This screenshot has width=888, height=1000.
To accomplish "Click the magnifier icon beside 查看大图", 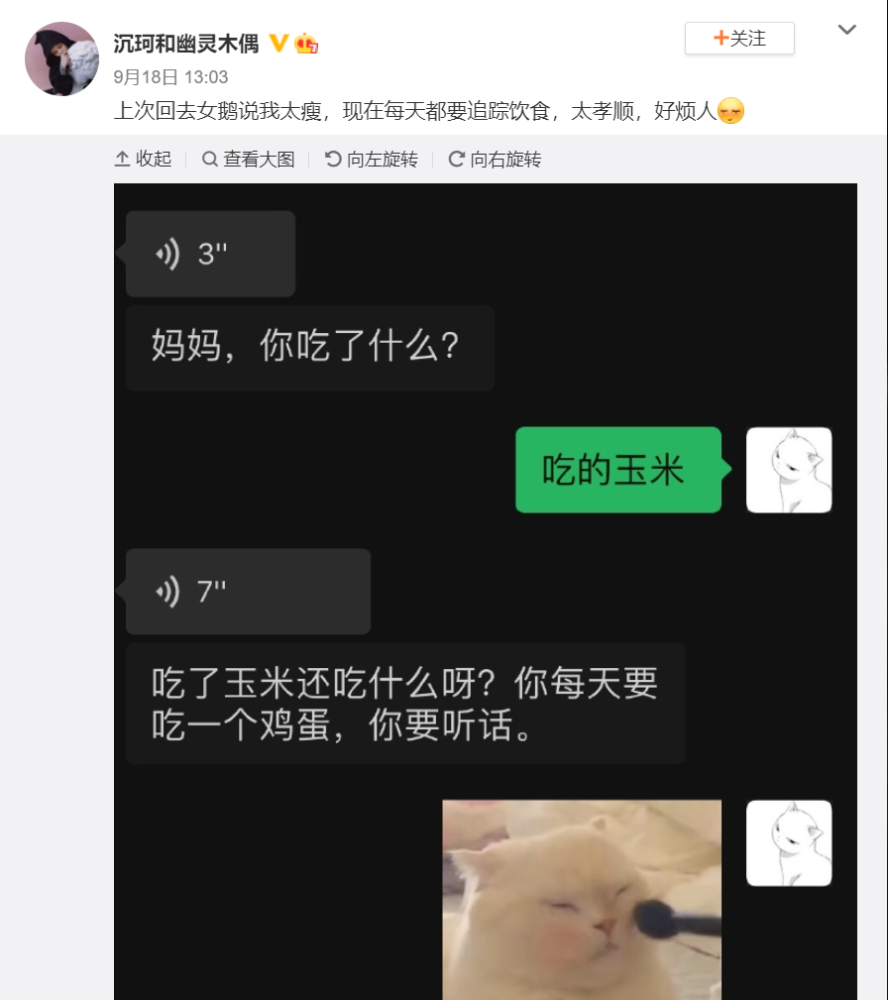I will coord(208,158).
